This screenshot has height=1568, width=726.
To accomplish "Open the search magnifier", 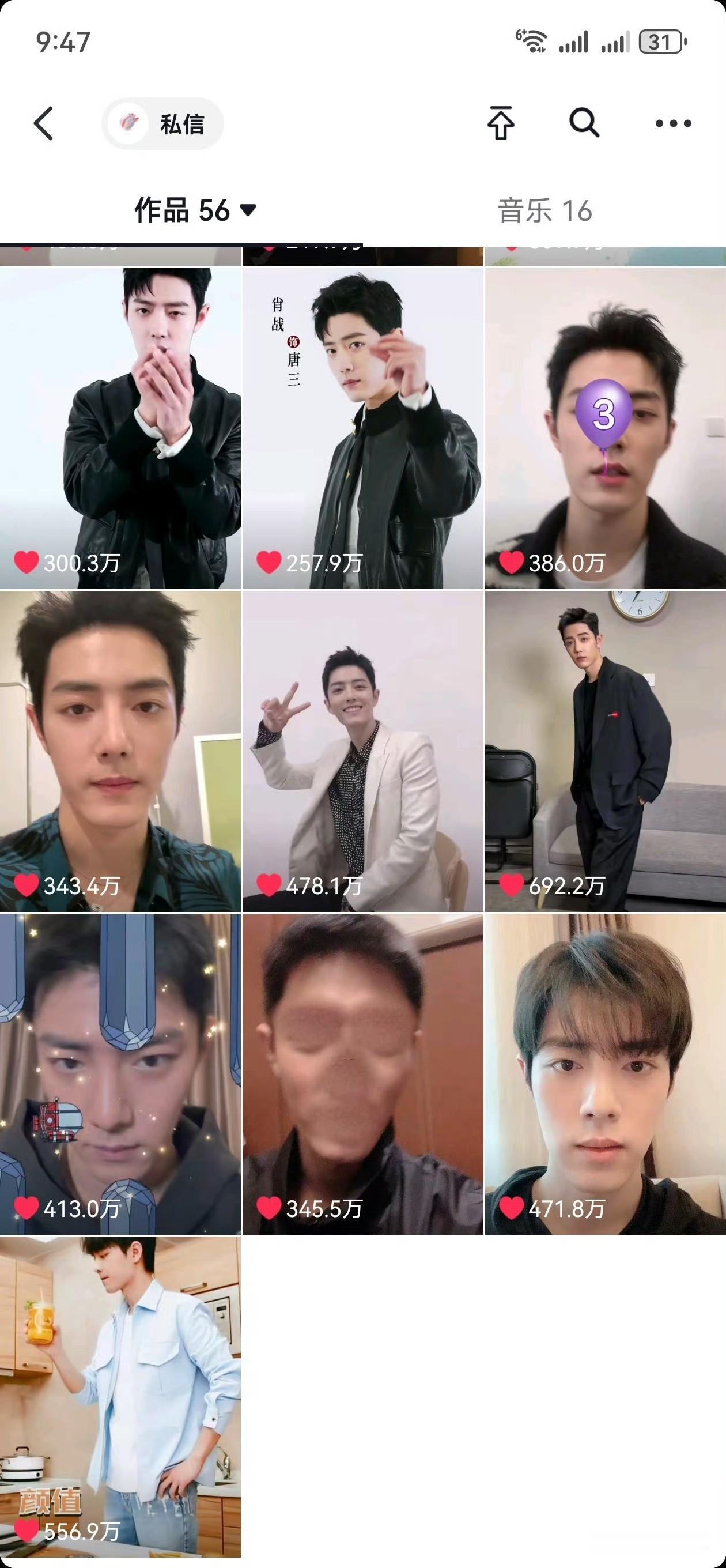I will 584,123.
